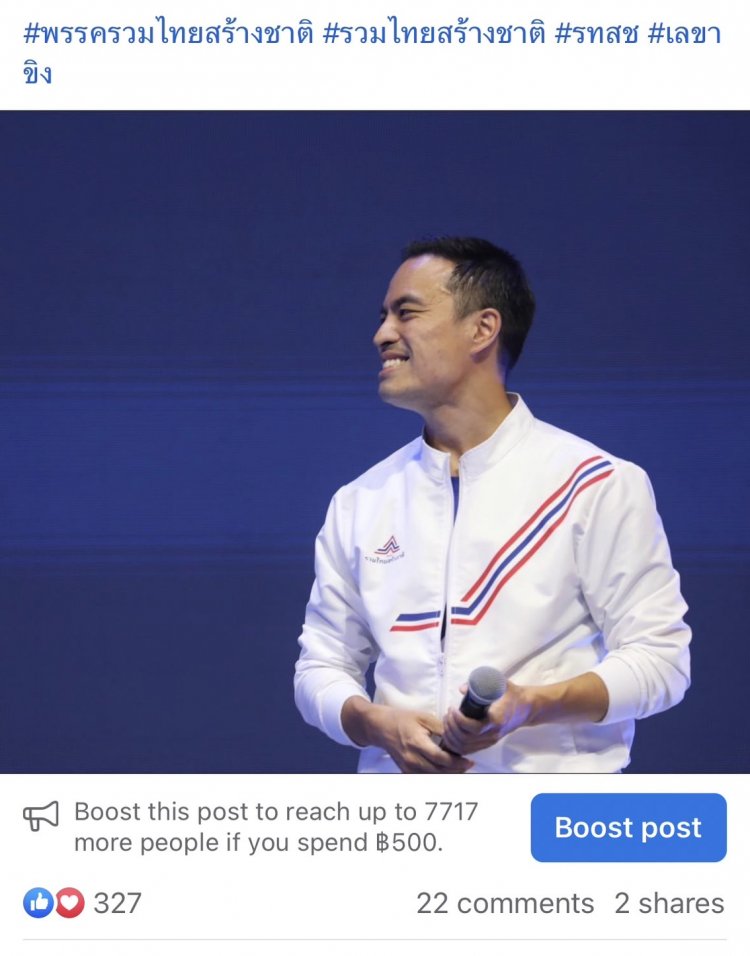The image size is (750, 956).
Task: Open the post photo in full view
Action: (375, 440)
